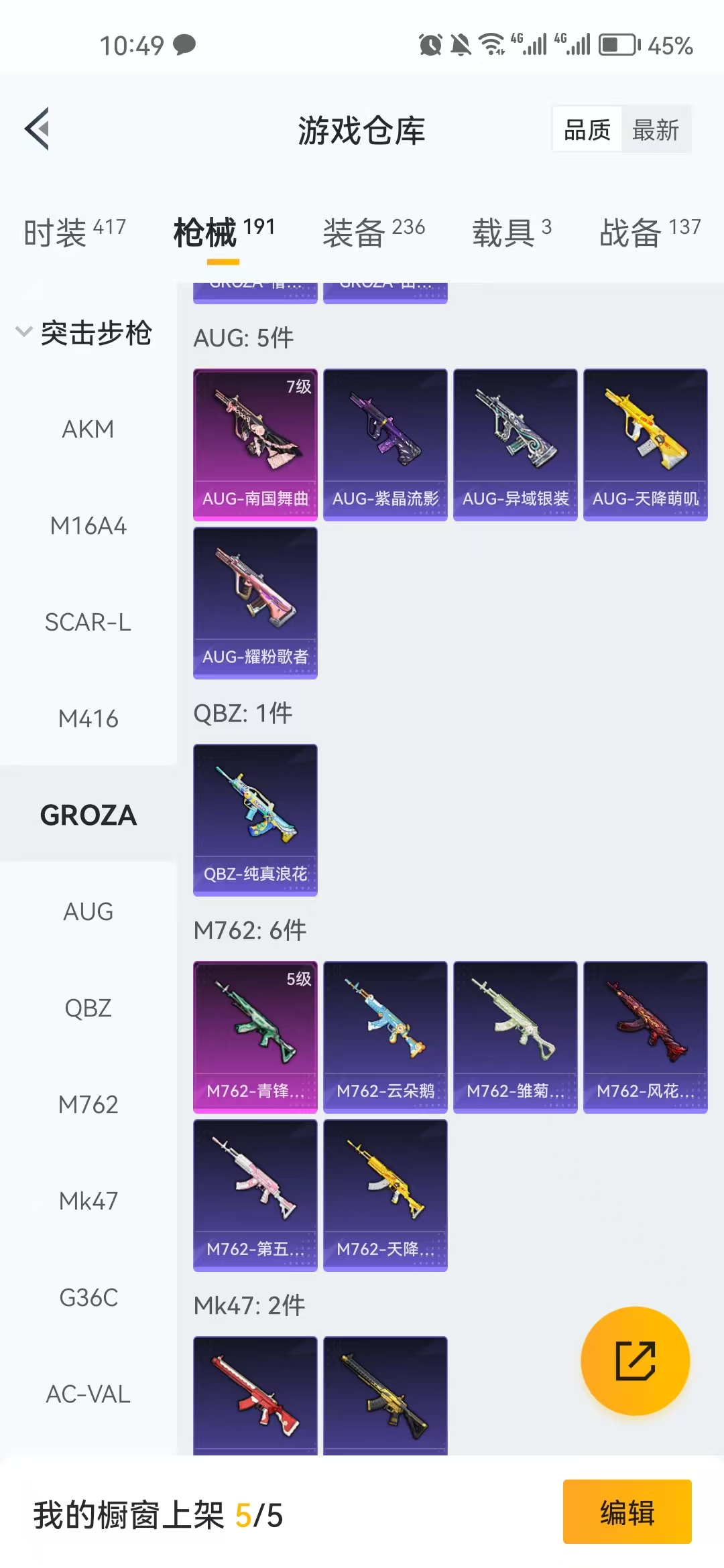Select AC-VAL in the side list

click(x=88, y=1394)
